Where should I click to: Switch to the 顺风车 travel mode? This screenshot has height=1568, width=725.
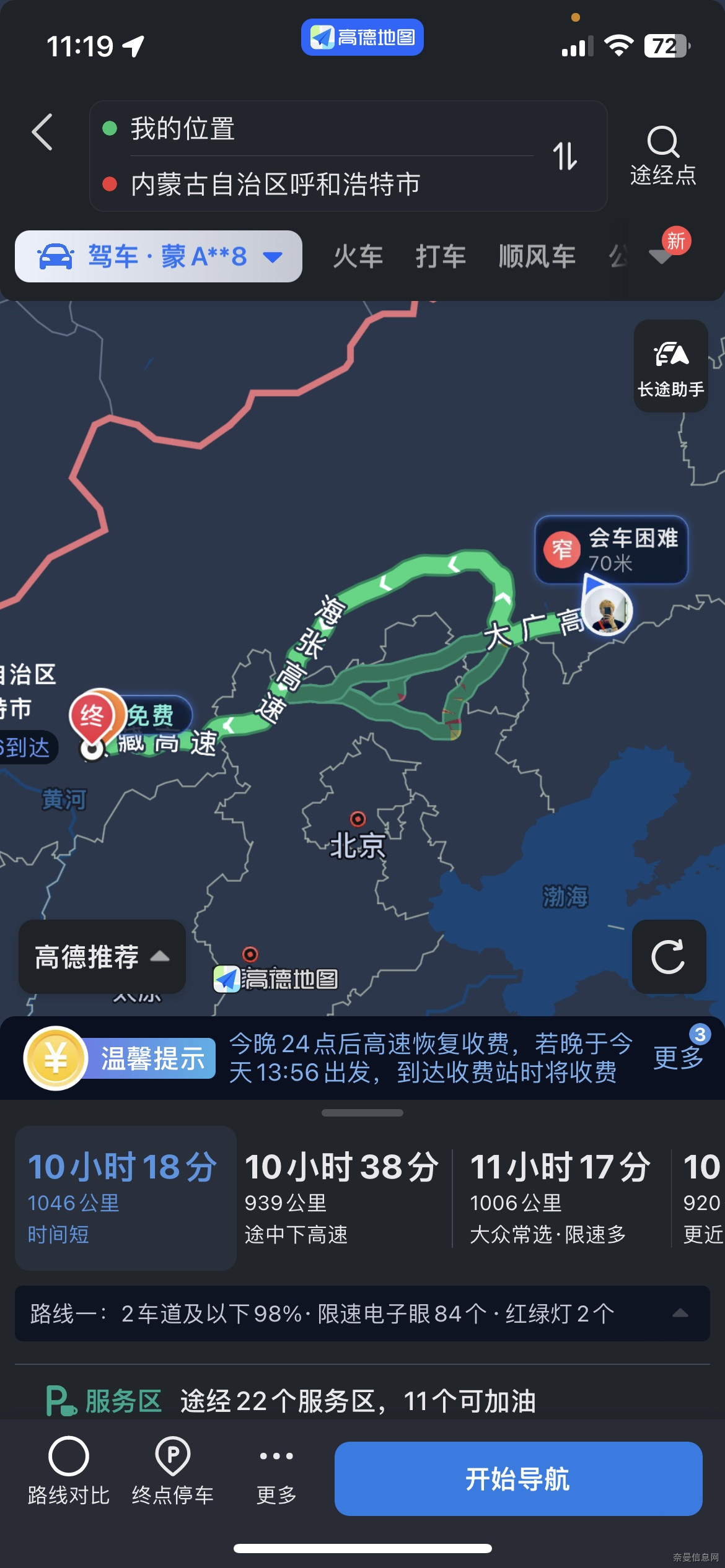(x=537, y=256)
